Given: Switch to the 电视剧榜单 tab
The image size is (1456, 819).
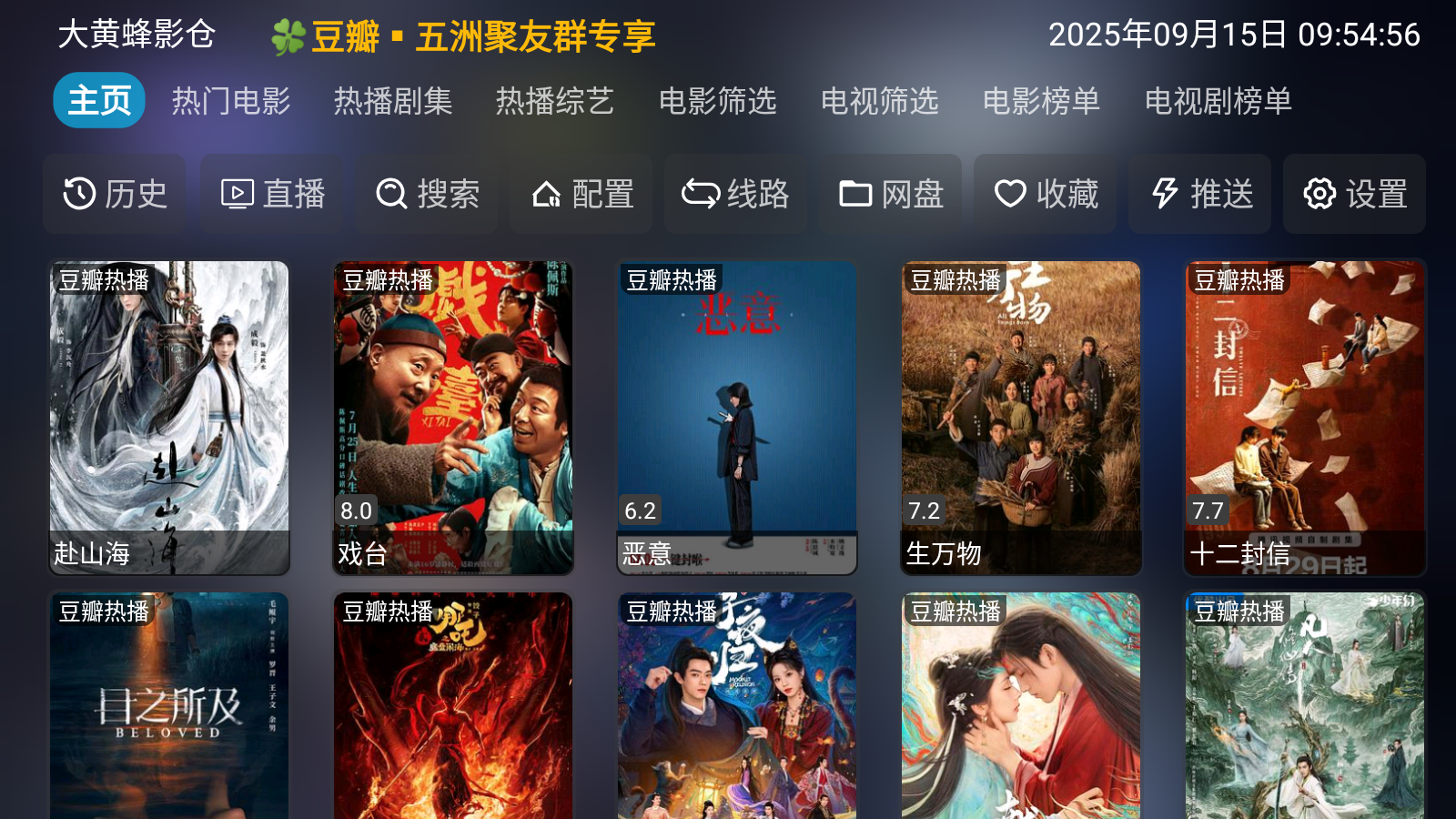Looking at the screenshot, I should point(1218,100).
